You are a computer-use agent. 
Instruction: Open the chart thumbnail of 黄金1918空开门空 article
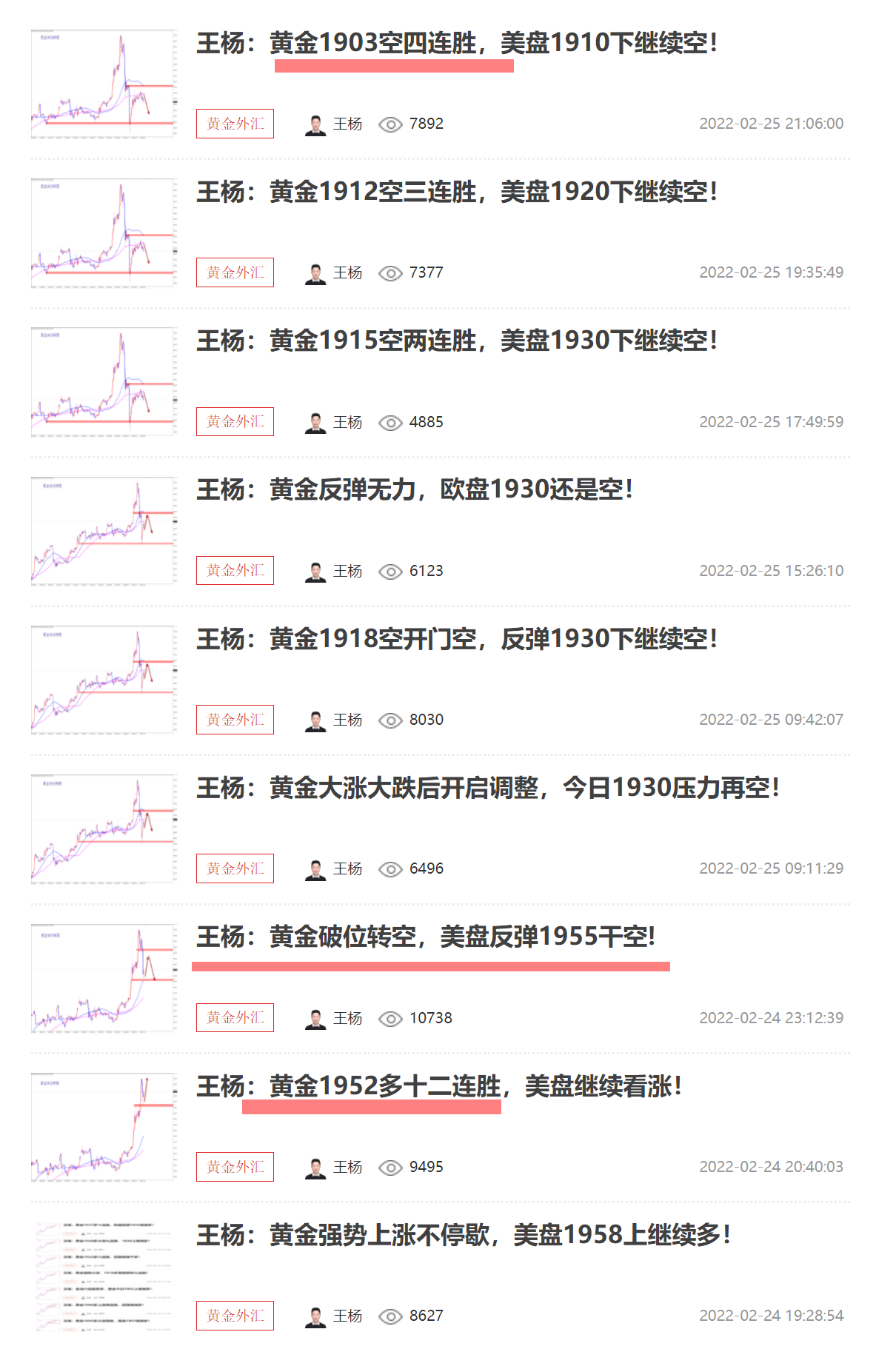104,680
